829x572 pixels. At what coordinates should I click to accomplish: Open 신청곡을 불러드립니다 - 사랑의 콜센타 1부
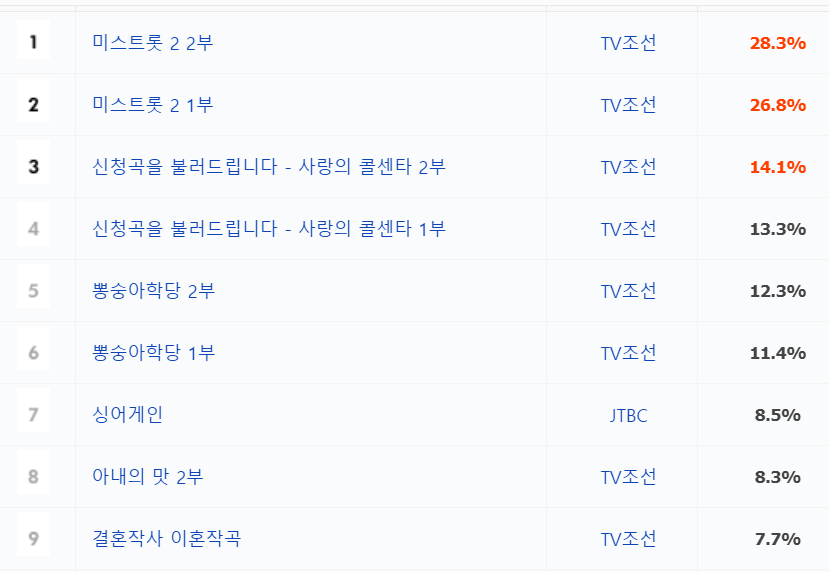click(268, 229)
